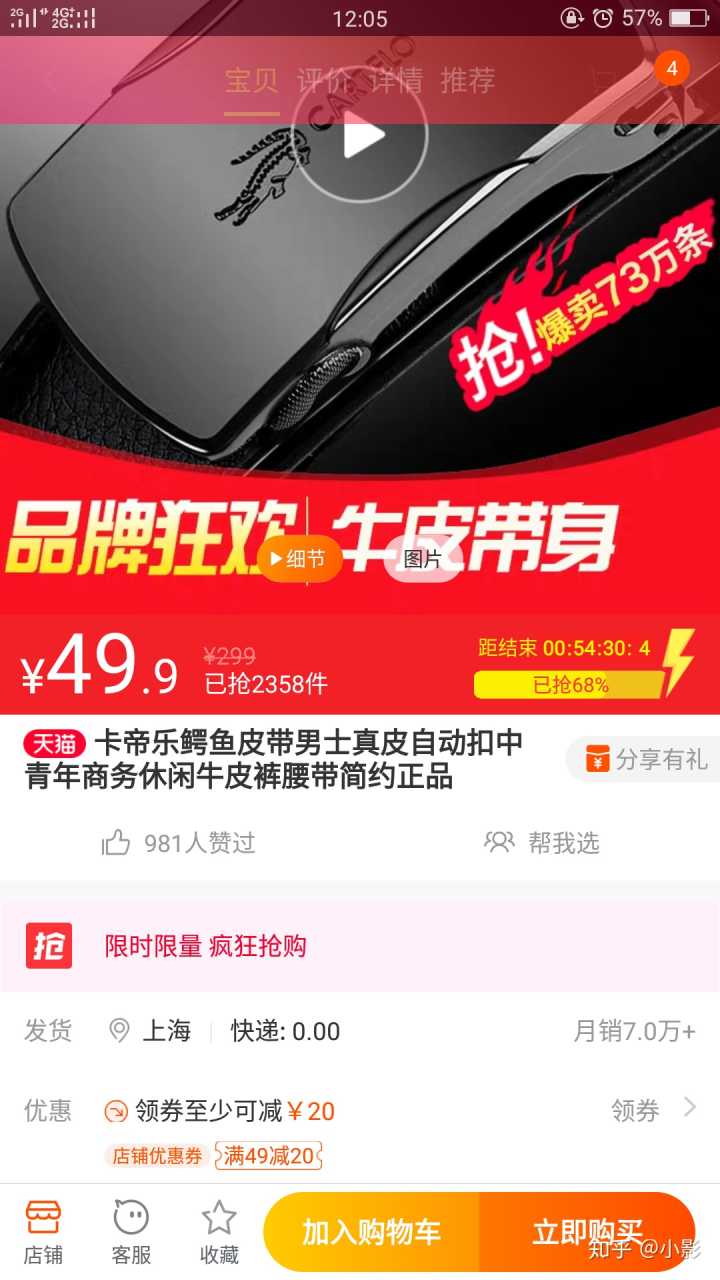Viewport: 720px width, 1280px height.
Task: Play the product video
Action: click(x=361, y=137)
